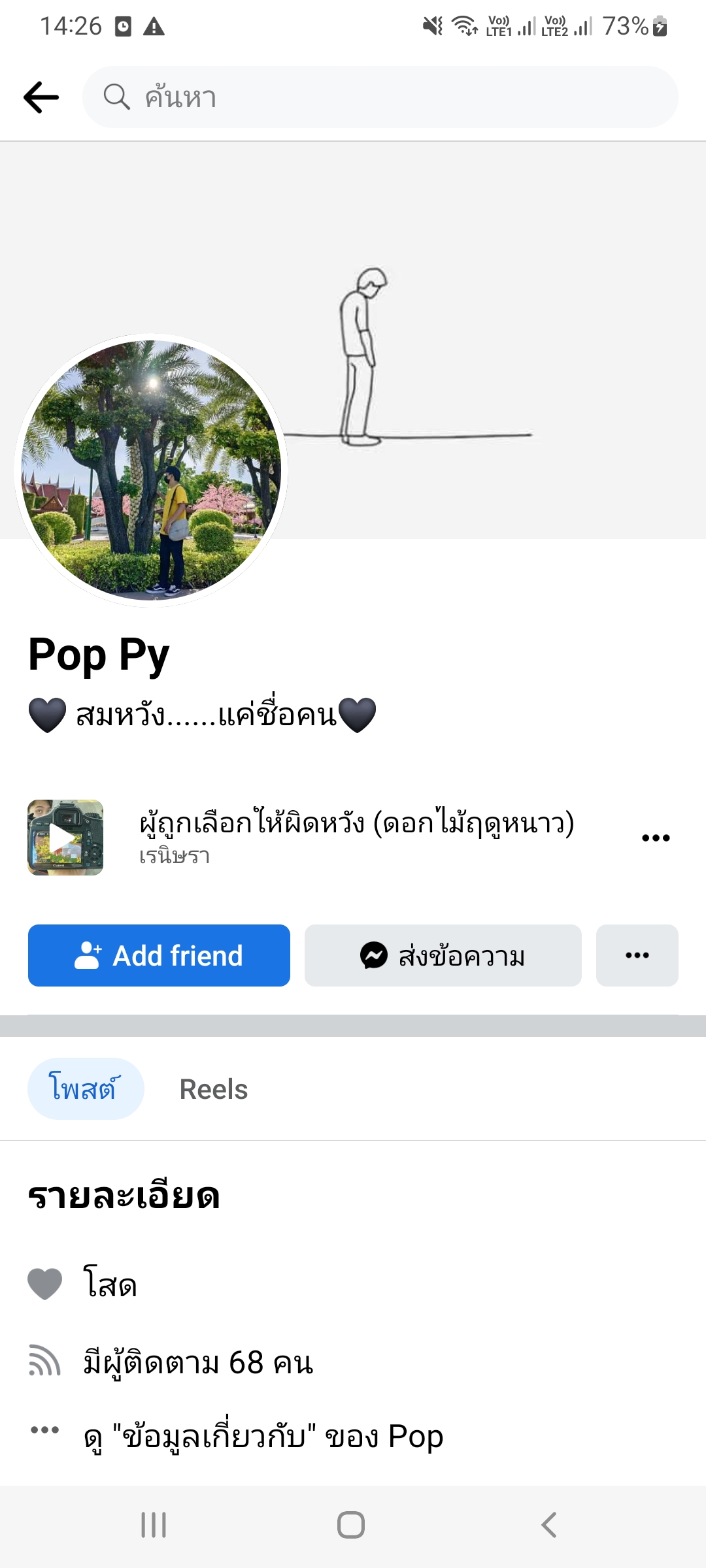706x1568 pixels.
Task: Open recent apps from navigation bar
Action: coord(154,1525)
